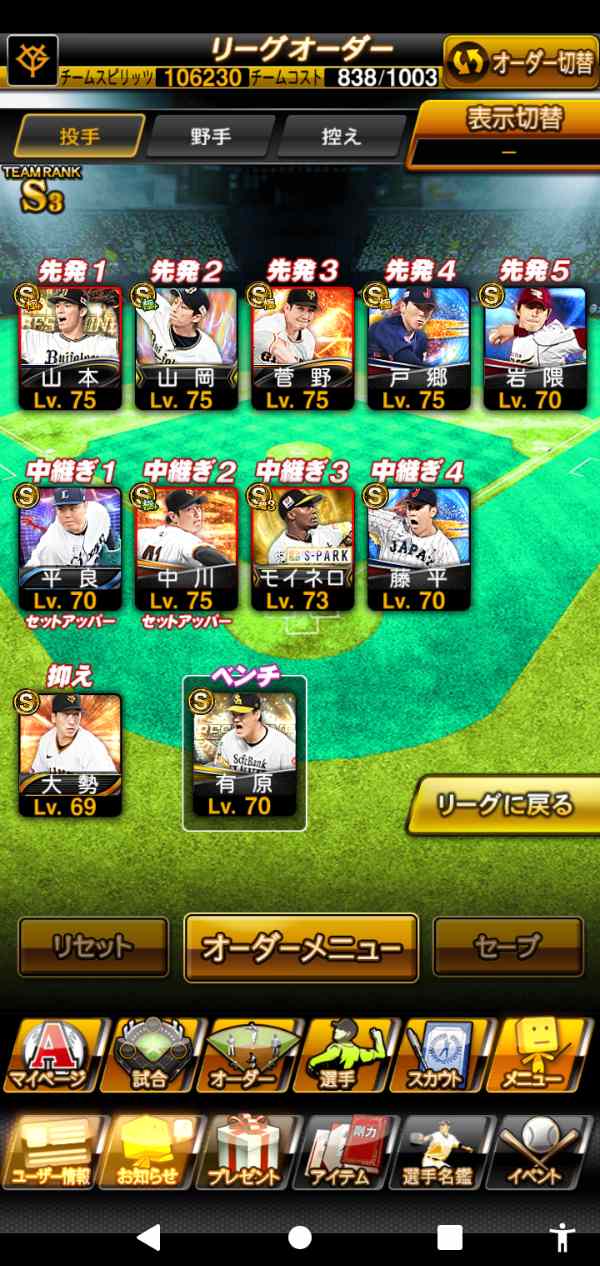Image resolution: width=600 pixels, height=1266 pixels.
Task: Return to league with リーグに戻る
Action: (504, 805)
